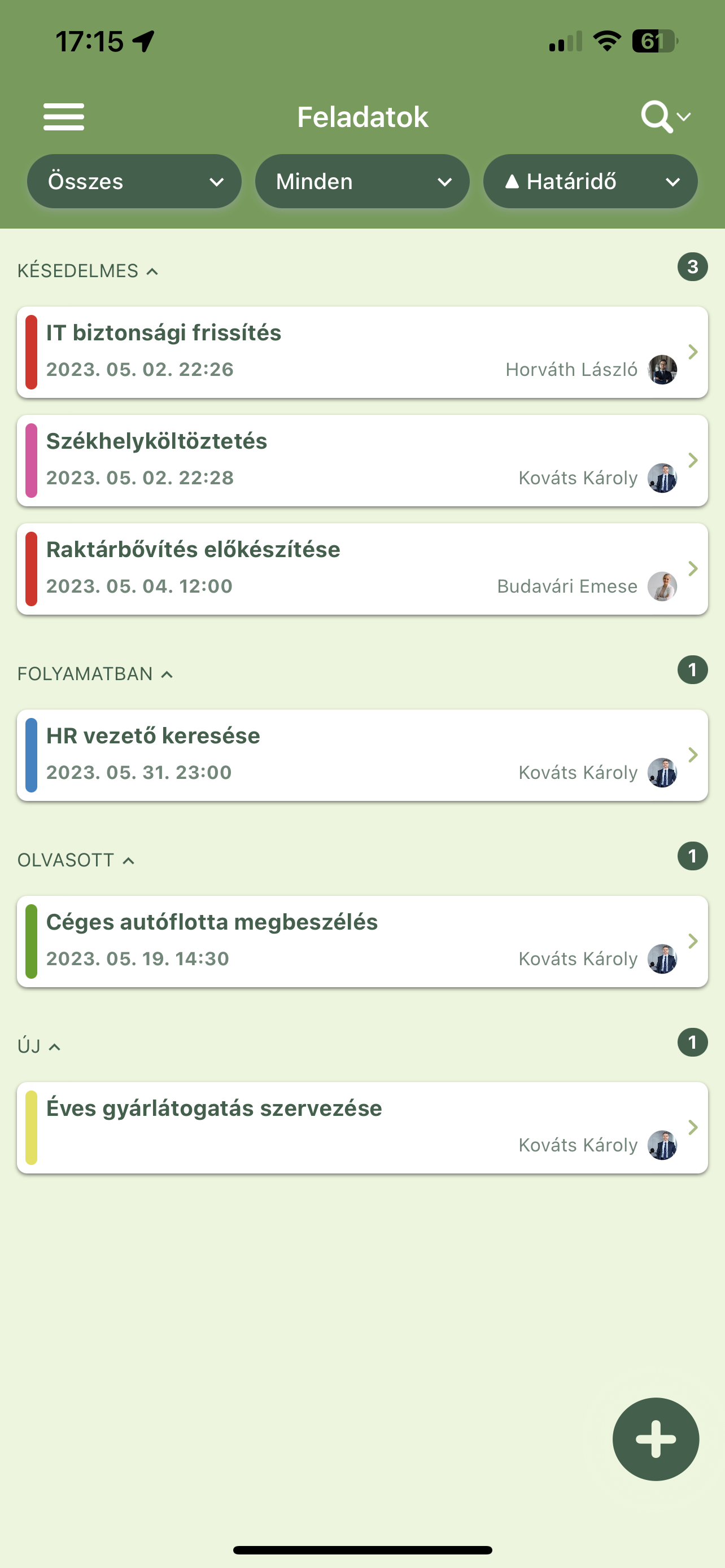Open the IT biztonsági frissítés task
This screenshot has width=725, height=1568.
point(362,352)
